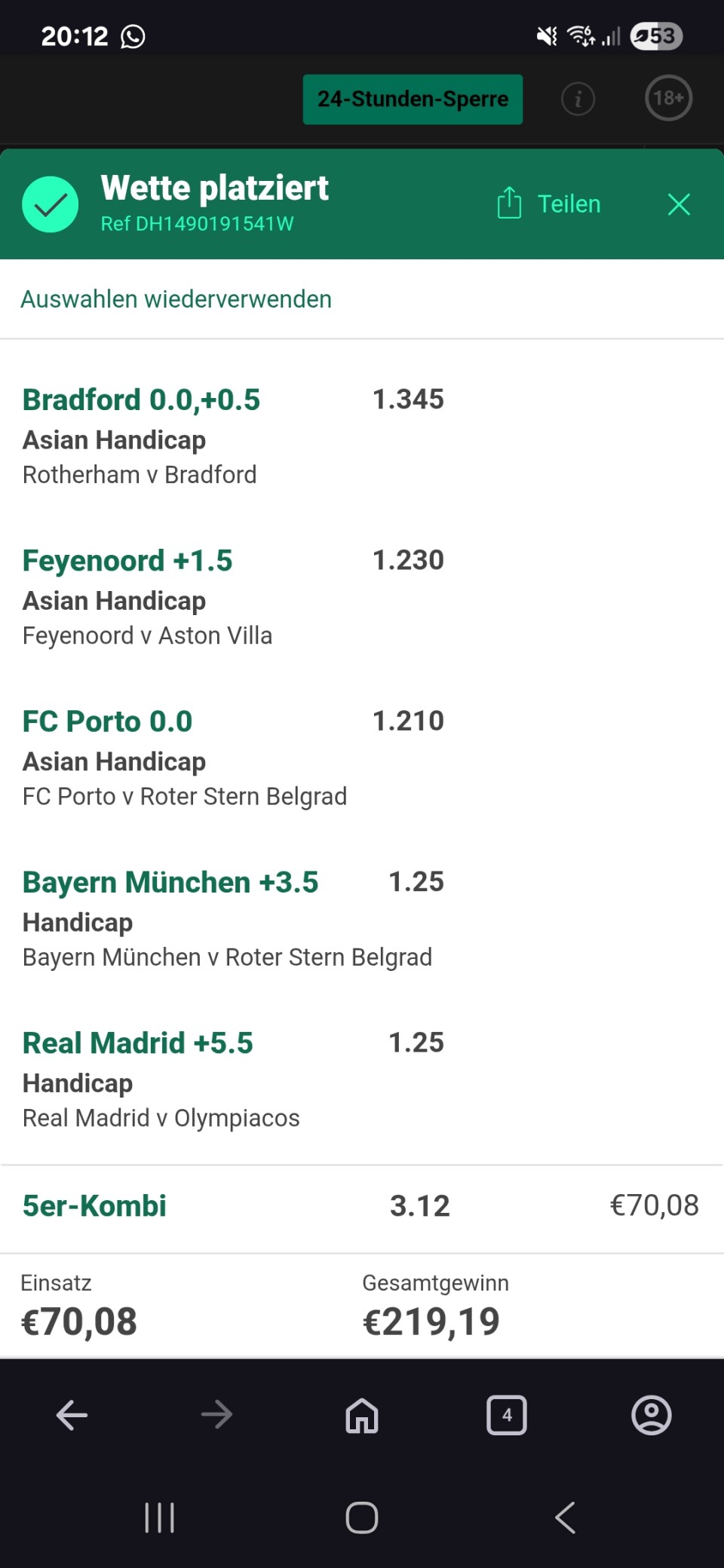Image resolution: width=724 pixels, height=1568 pixels.
Task: Close the bet confirmation banner
Action: 679,204
